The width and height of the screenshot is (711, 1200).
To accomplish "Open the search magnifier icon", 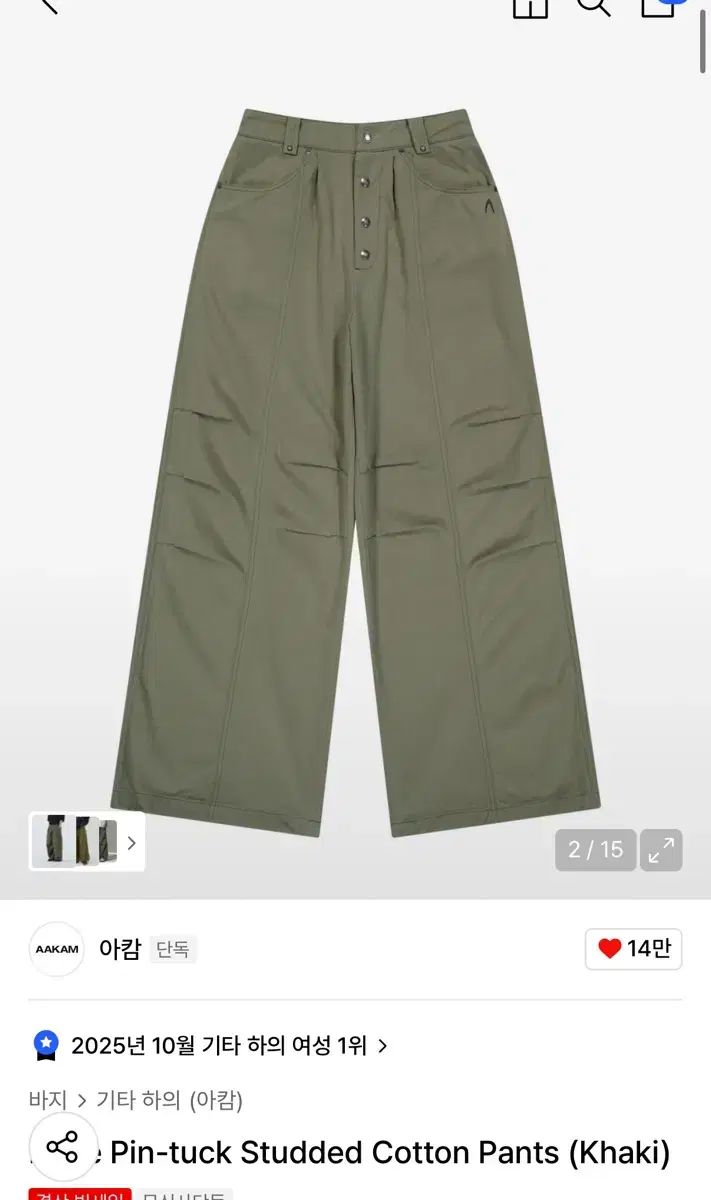I will (594, 5).
